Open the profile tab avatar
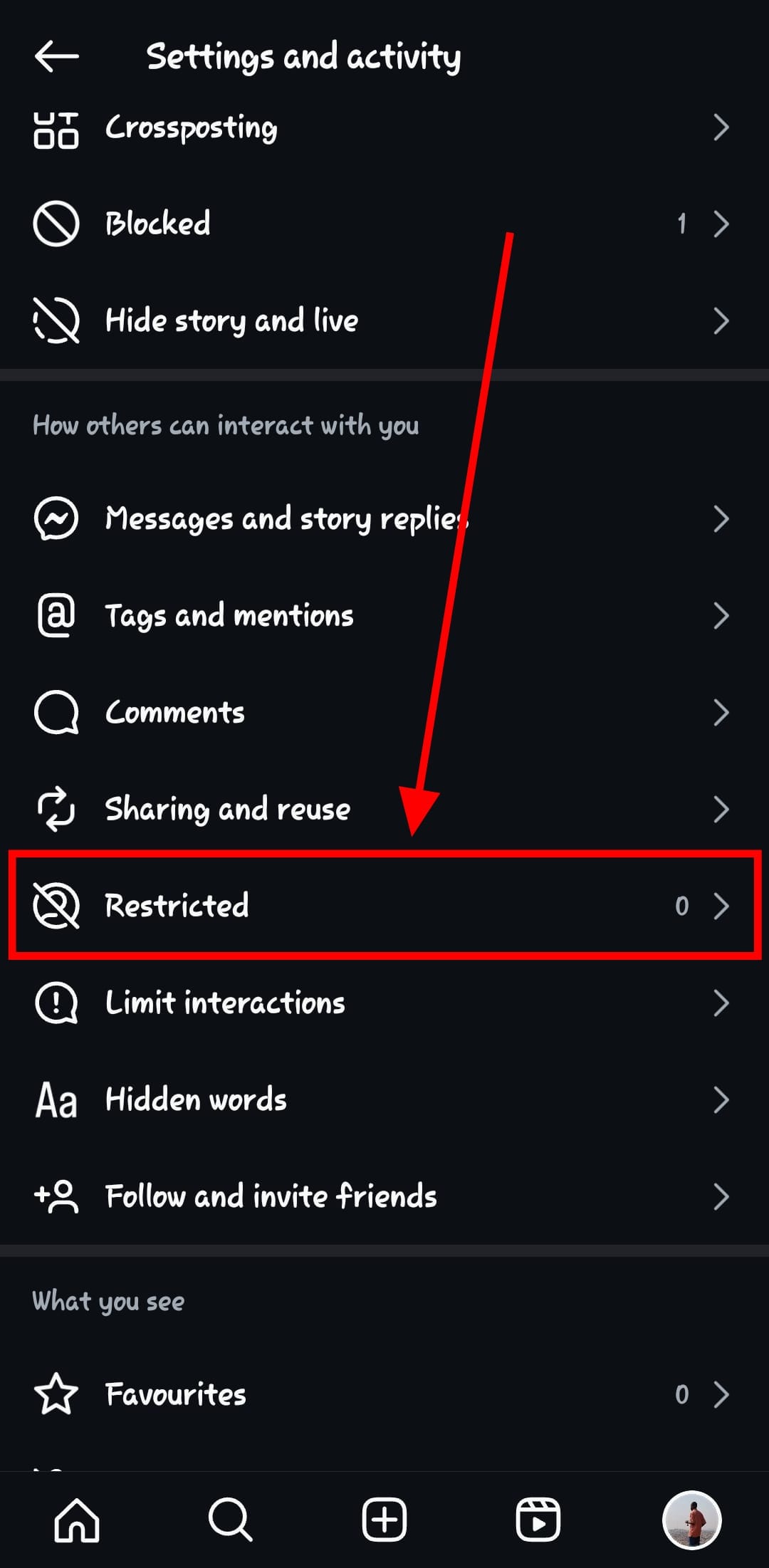Screen dimensions: 769x1568 [x=692, y=1520]
